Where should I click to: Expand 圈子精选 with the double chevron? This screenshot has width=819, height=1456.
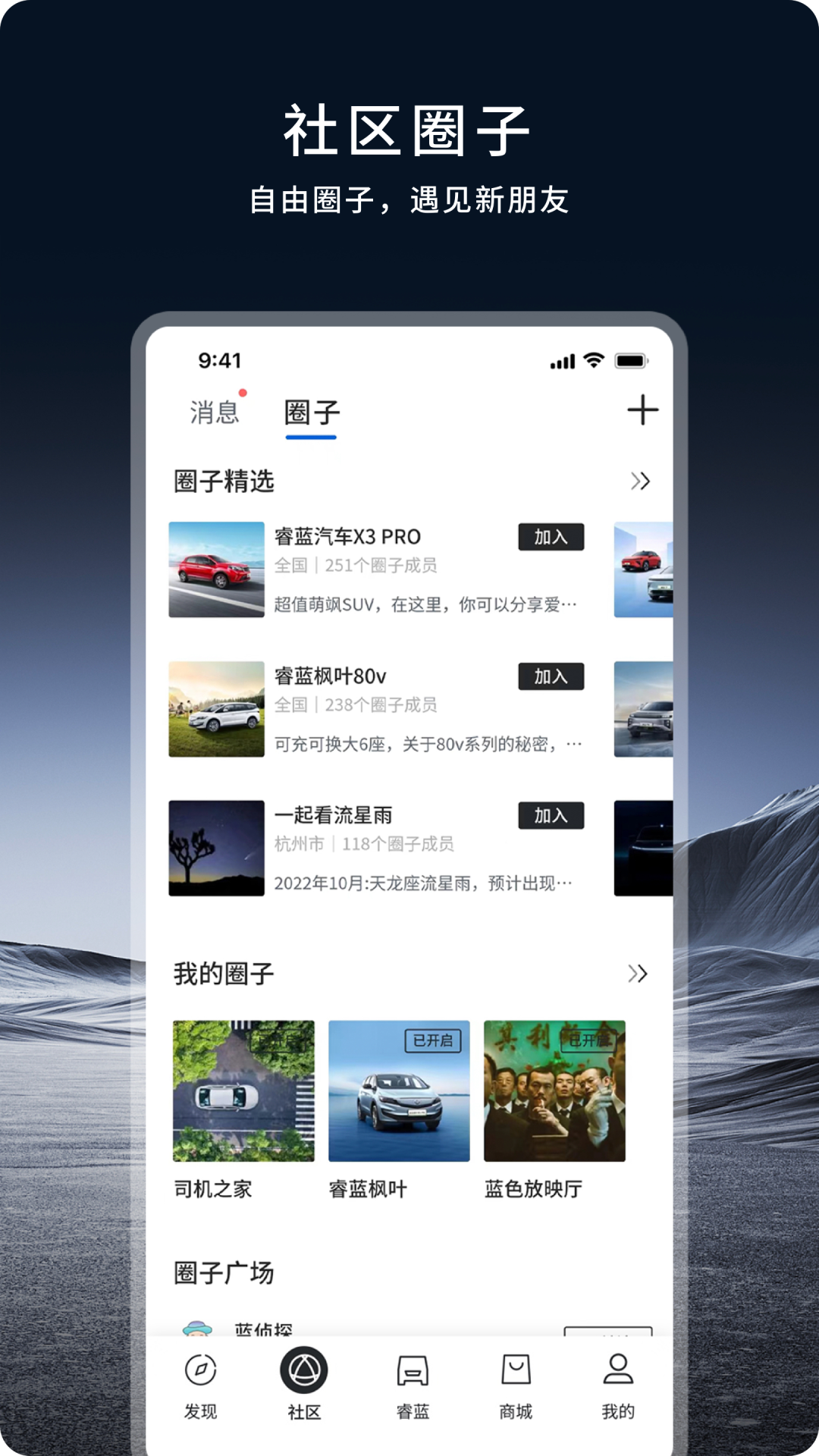pyautogui.click(x=639, y=481)
